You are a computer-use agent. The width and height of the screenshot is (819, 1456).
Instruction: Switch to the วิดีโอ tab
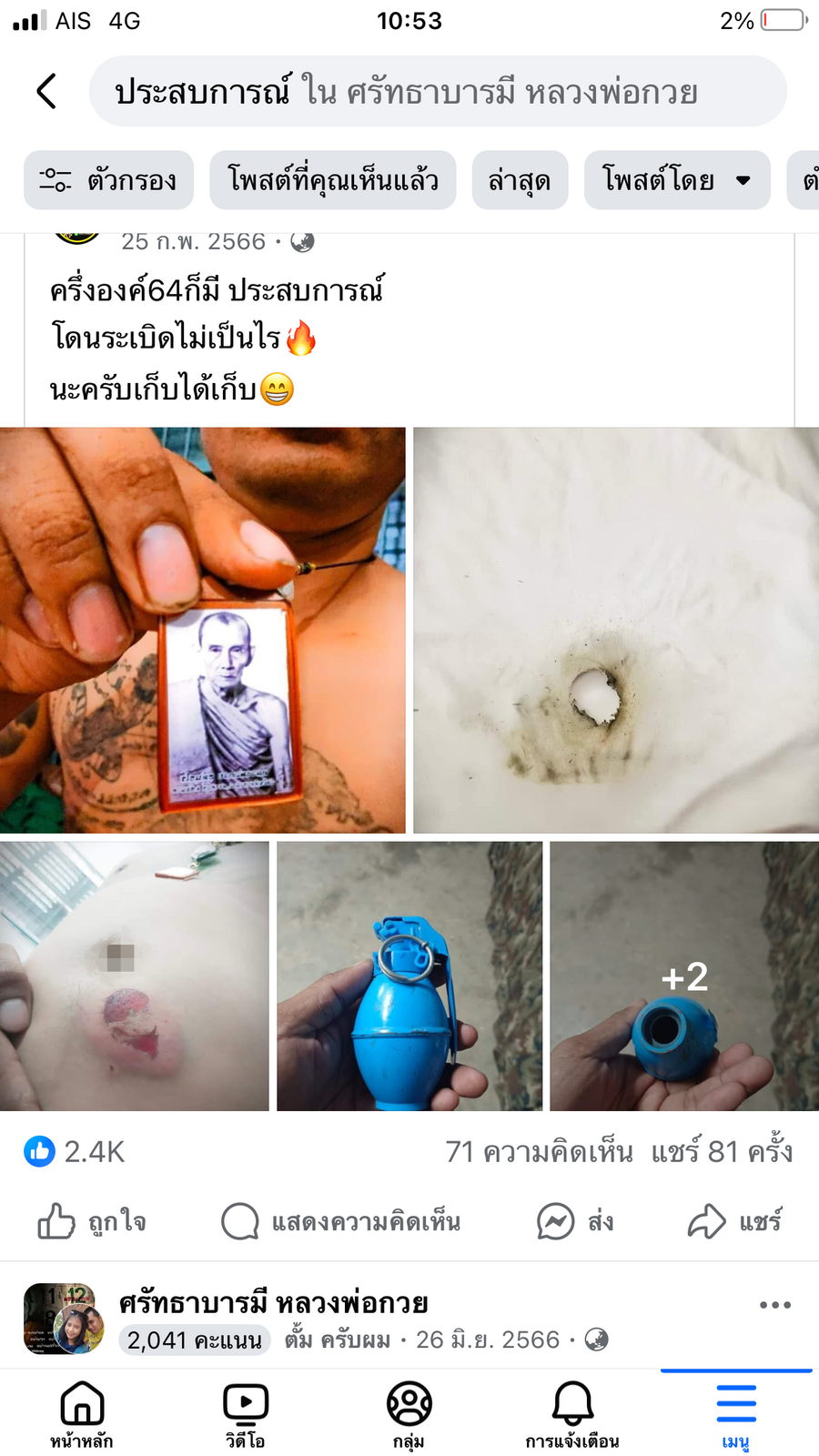[x=246, y=1415]
